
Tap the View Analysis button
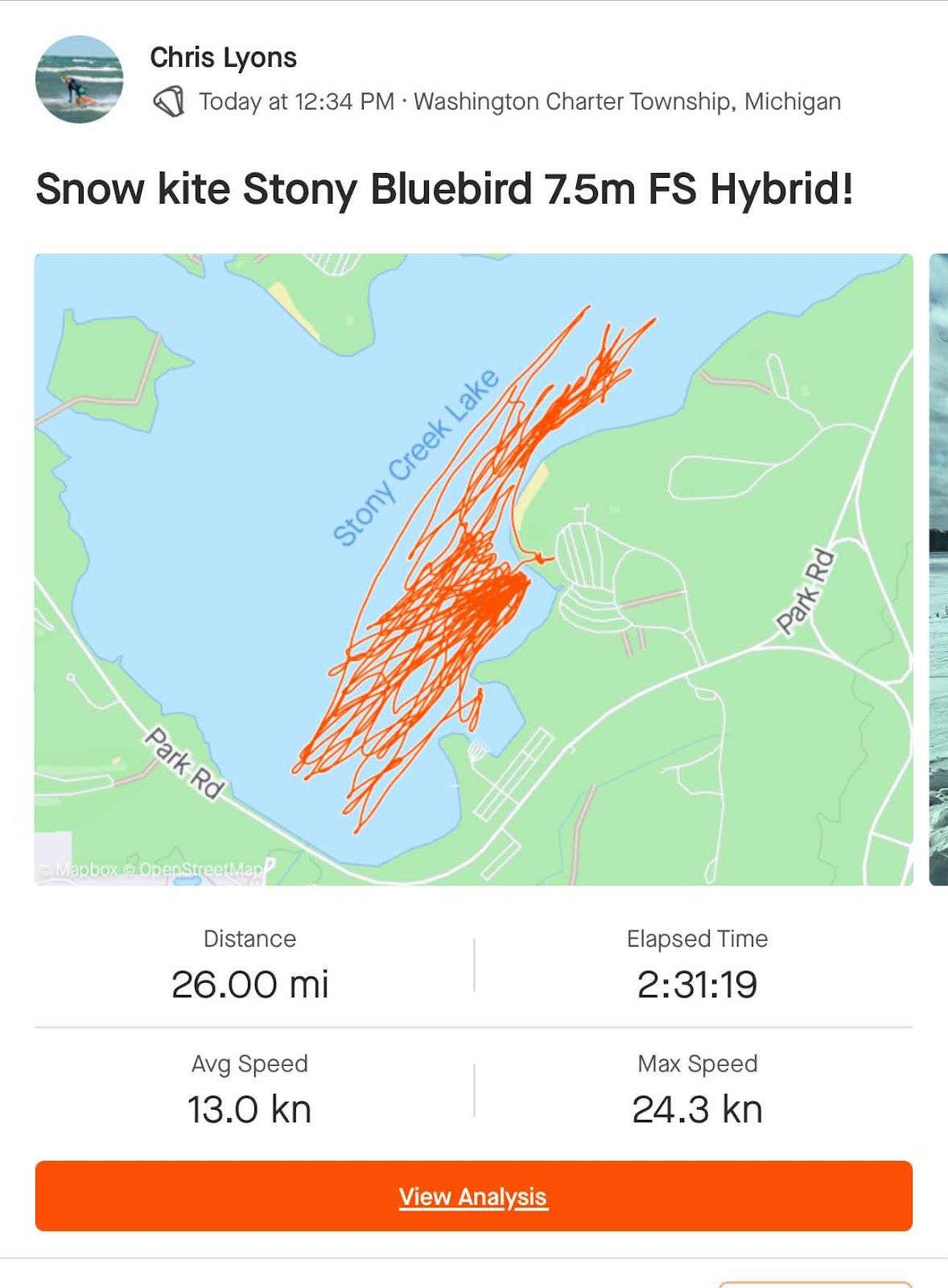473,1196
